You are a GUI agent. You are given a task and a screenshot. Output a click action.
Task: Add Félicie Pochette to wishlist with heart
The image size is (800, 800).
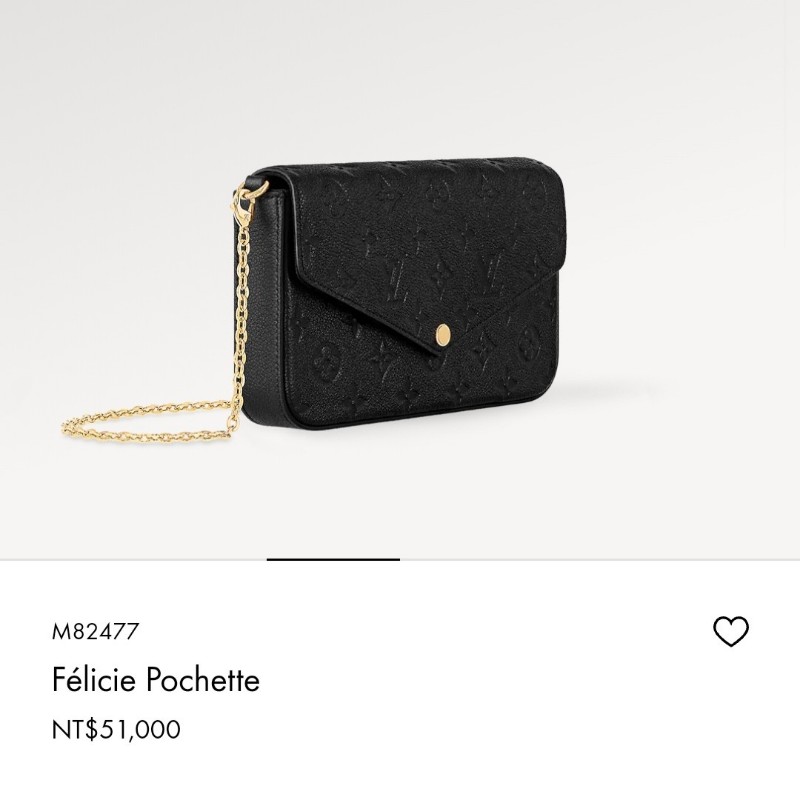[731, 631]
